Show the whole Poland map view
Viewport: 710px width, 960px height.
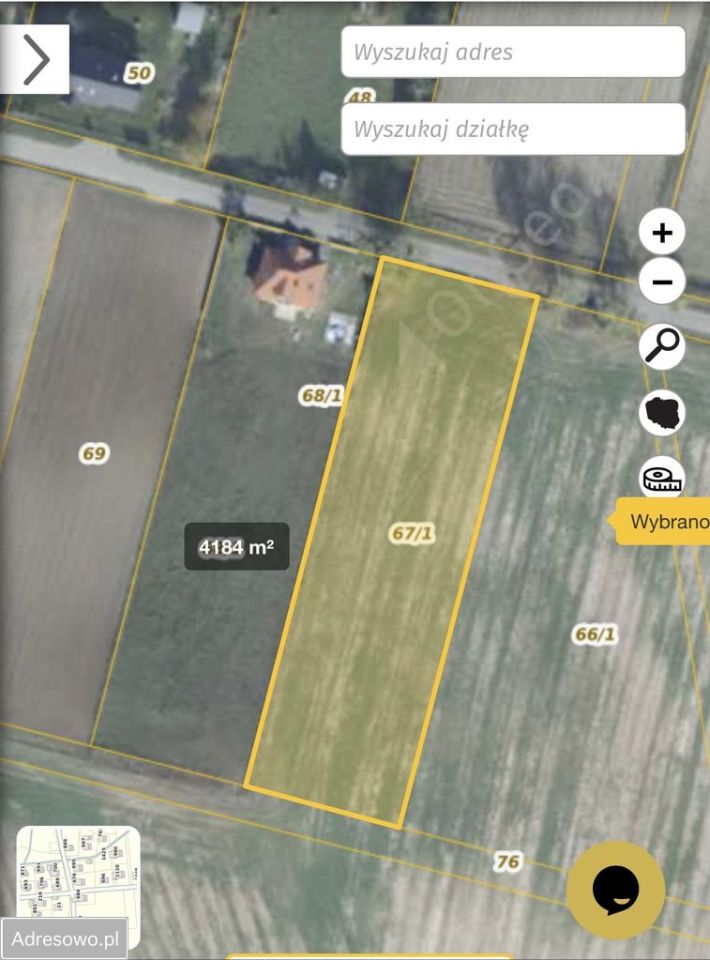(x=662, y=412)
